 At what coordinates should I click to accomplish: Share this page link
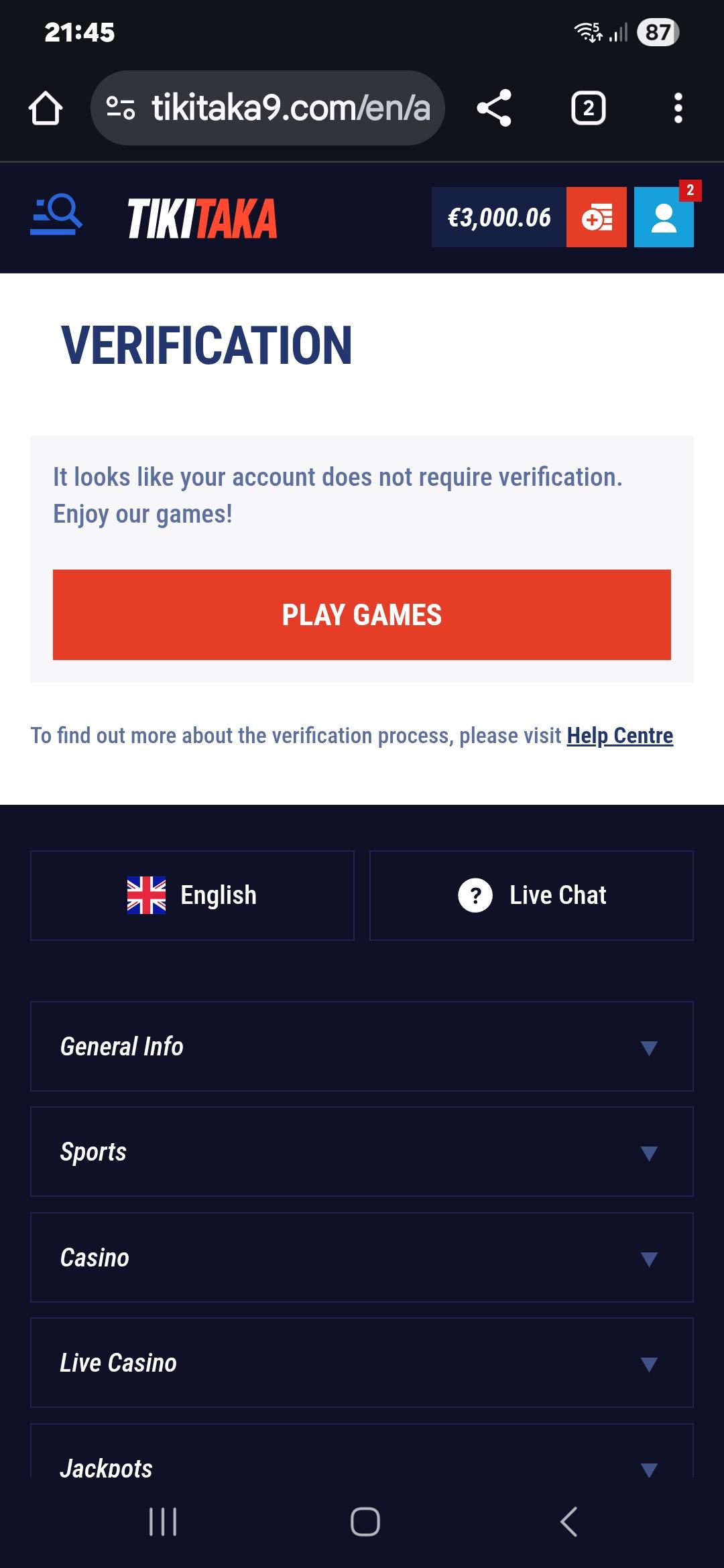tap(494, 108)
